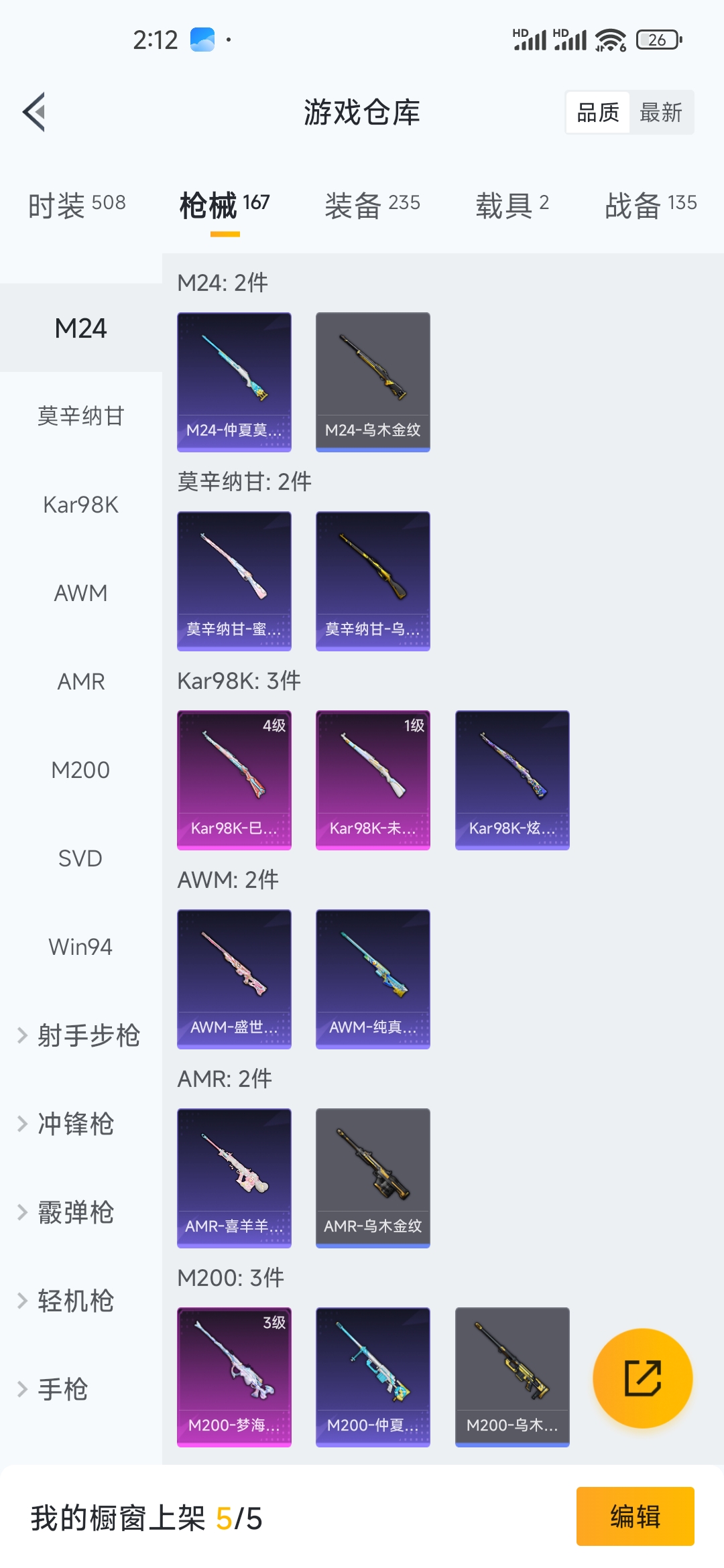Open the AMR-乌木金纹 skin

[373, 1178]
